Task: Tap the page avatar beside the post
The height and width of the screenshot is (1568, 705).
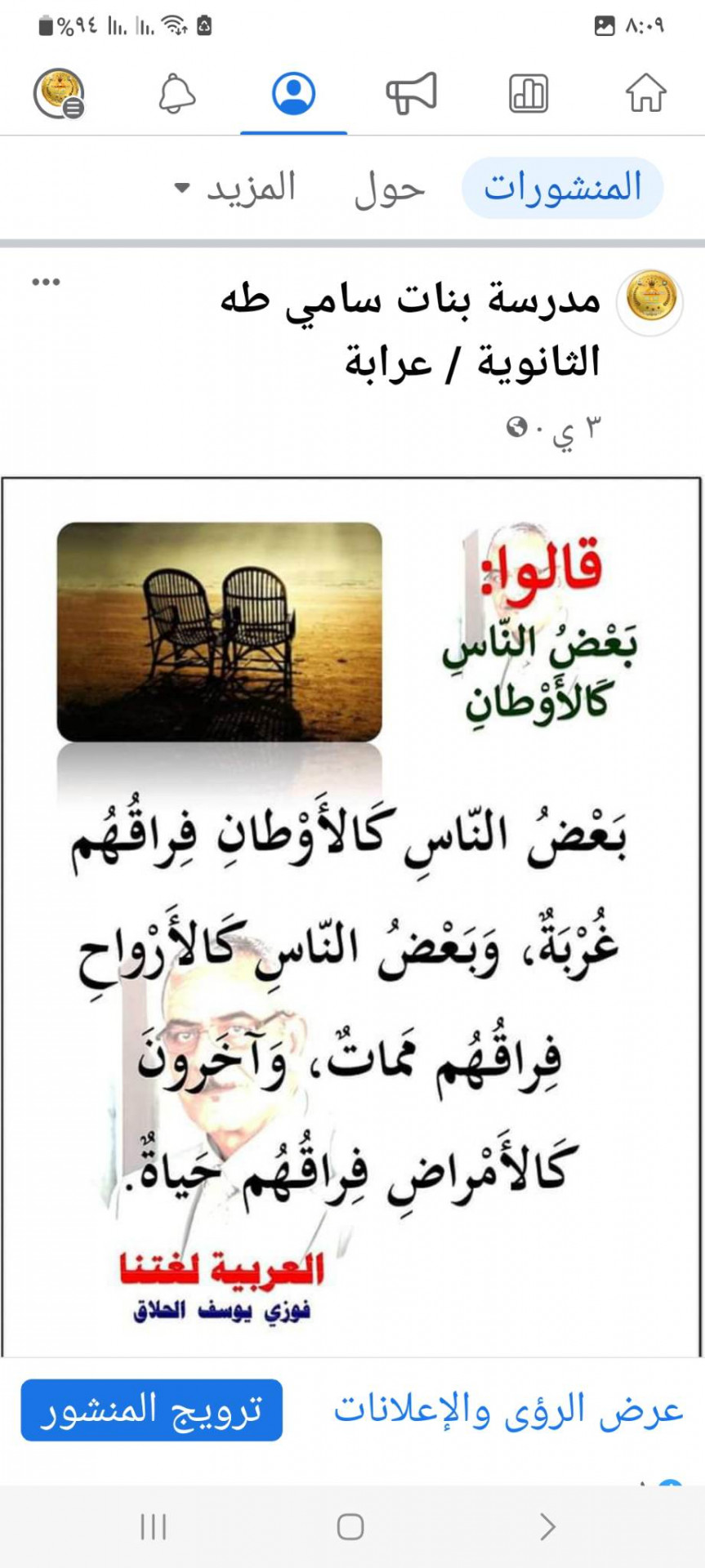Action: tap(651, 301)
